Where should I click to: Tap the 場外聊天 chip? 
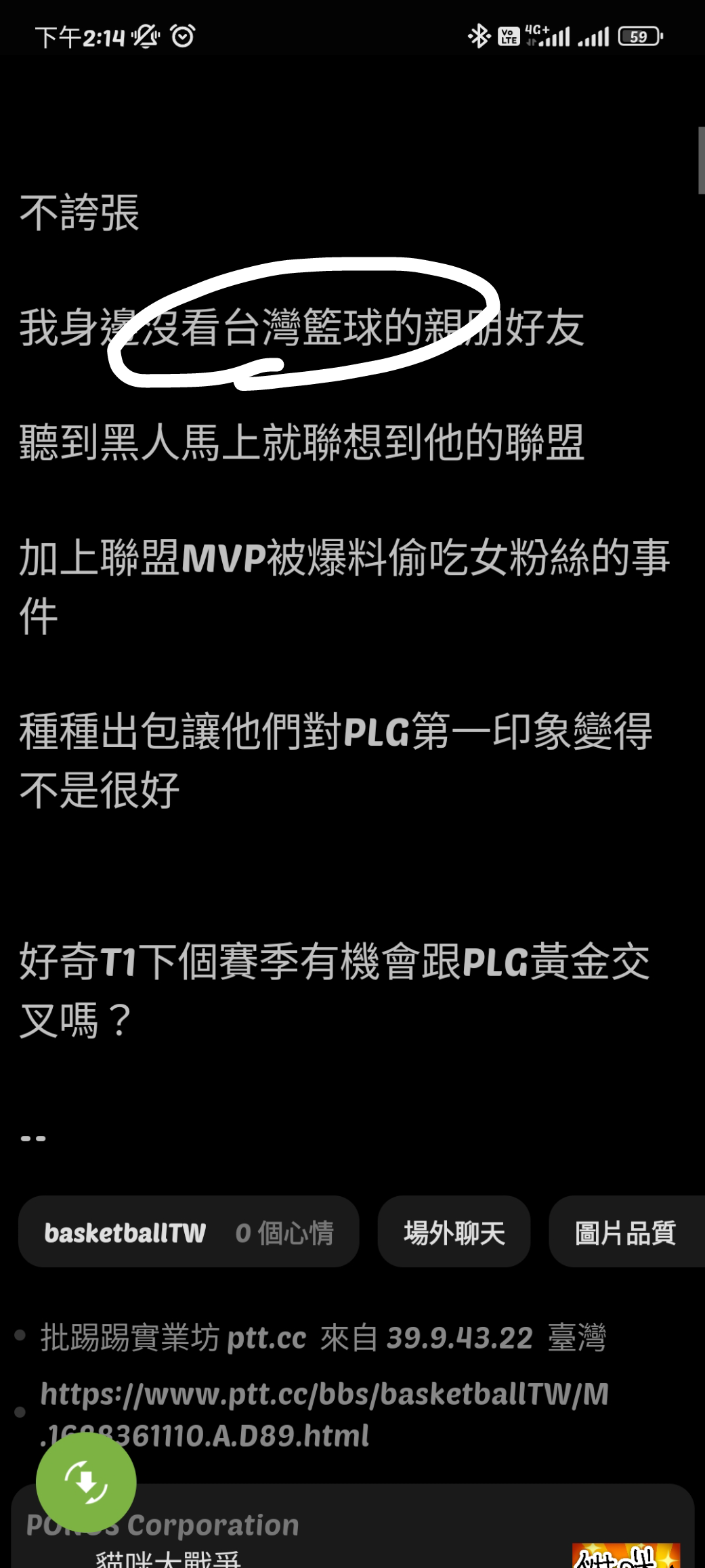[x=454, y=1232]
